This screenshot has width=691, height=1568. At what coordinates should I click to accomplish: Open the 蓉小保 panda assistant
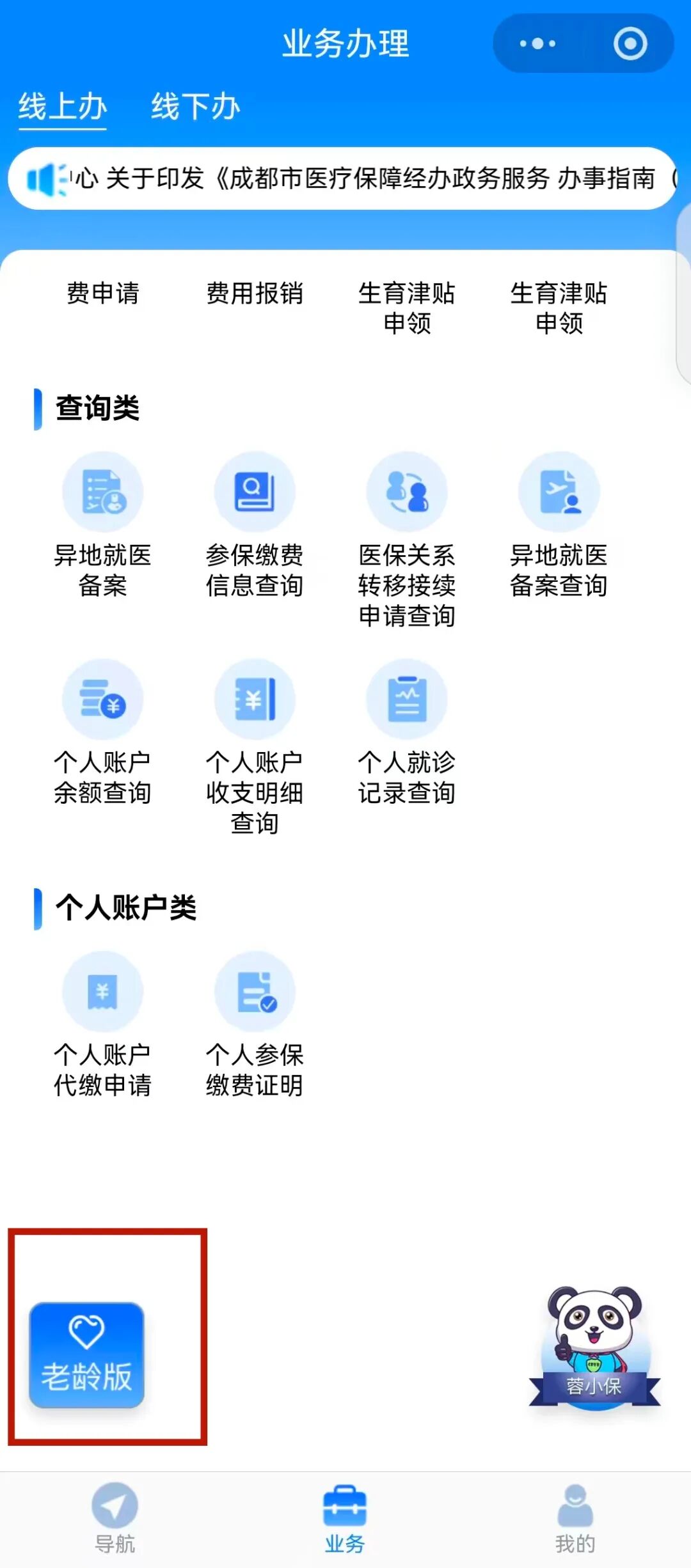tap(594, 1349)
